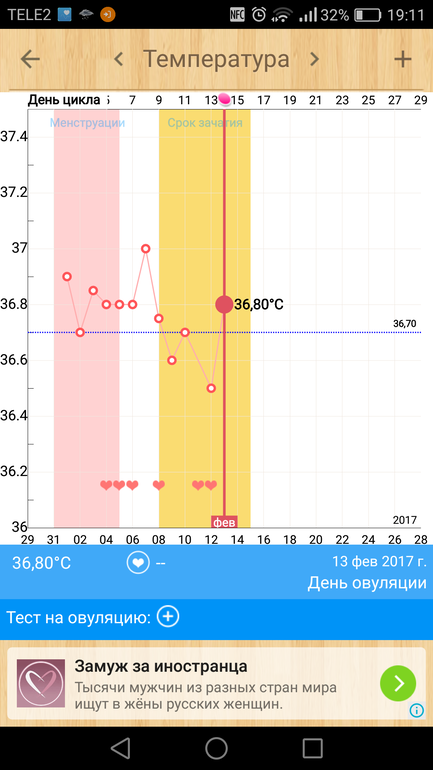This screenshot has height=770, width=433.
Task: Select the 36.5 degree point on chart
Action: 211,388
